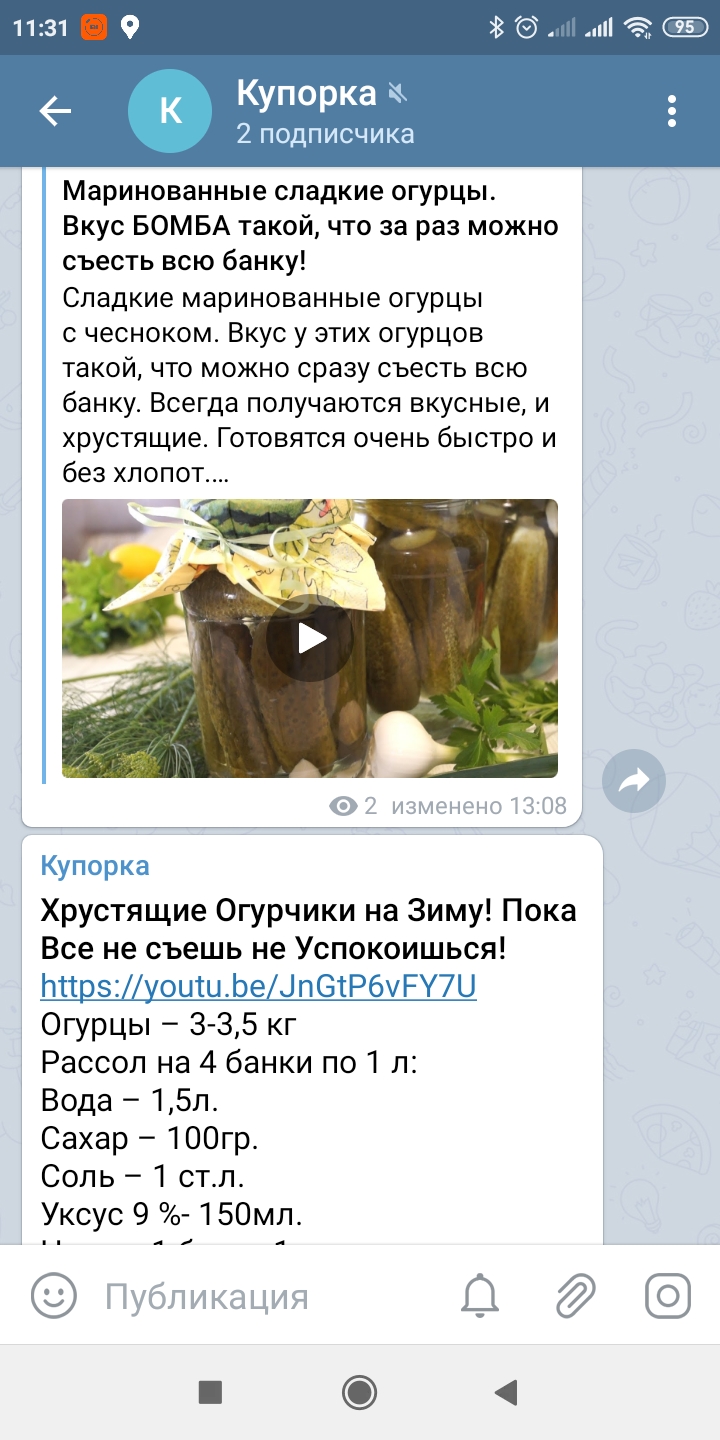Open recent apps with square button
Screen dimensions: 720x1440
(x=210, y=1392)
